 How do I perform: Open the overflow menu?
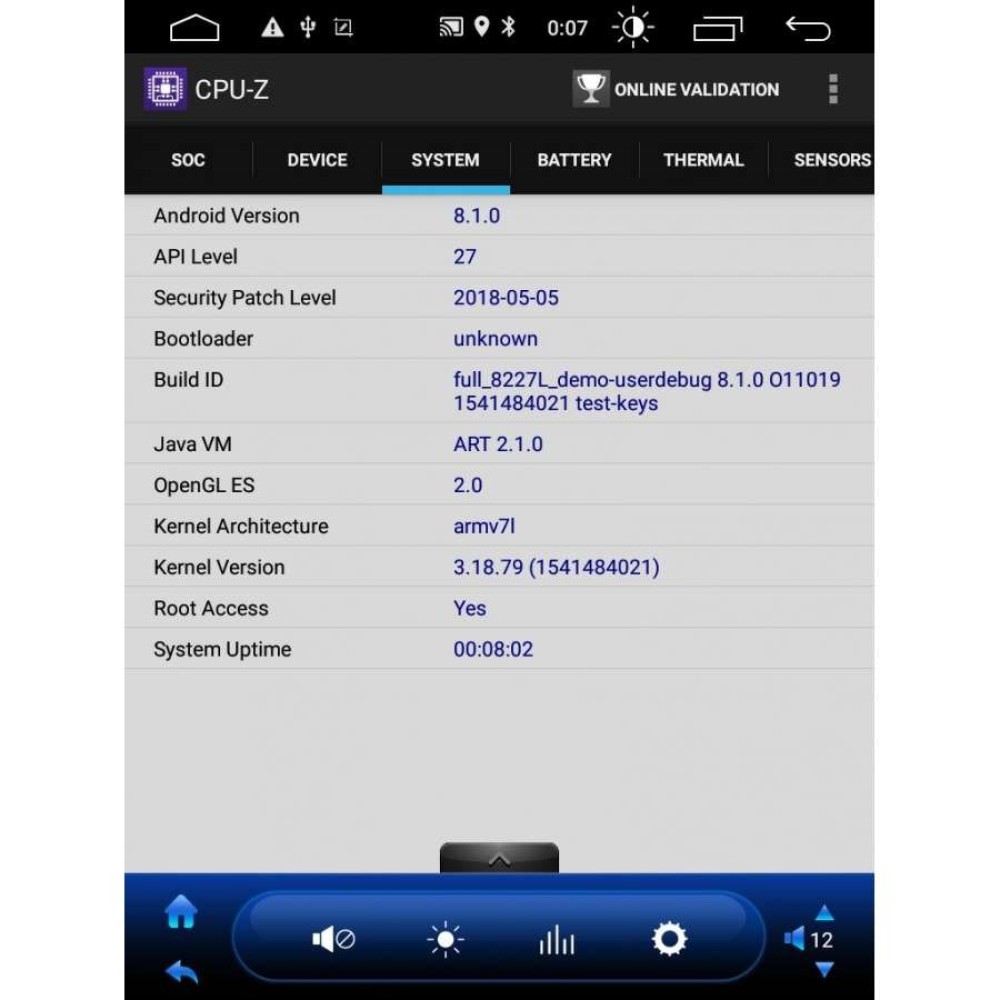[833, 89]
